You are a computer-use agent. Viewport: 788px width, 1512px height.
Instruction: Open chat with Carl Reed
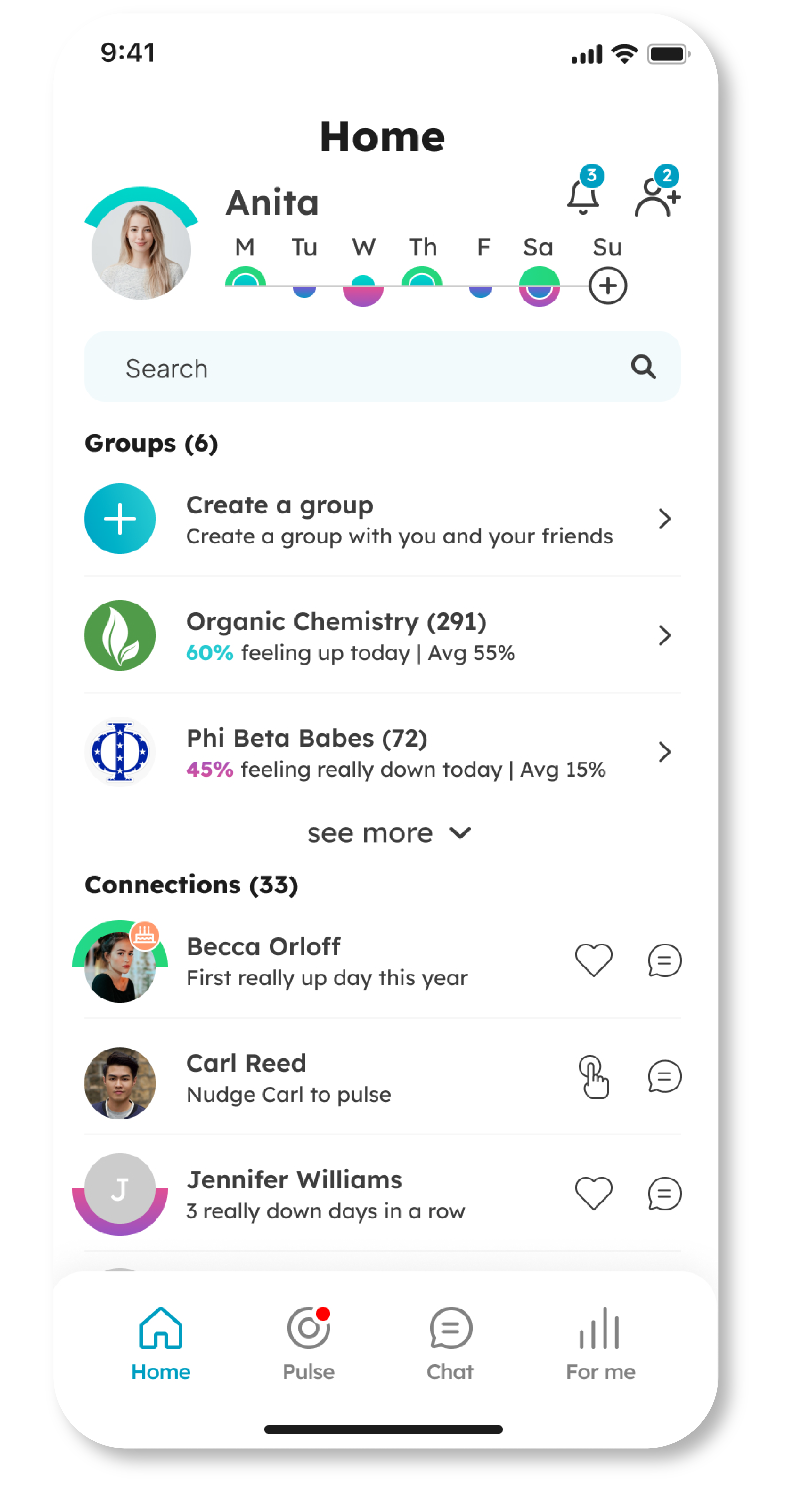click(x=664, y=1077)
